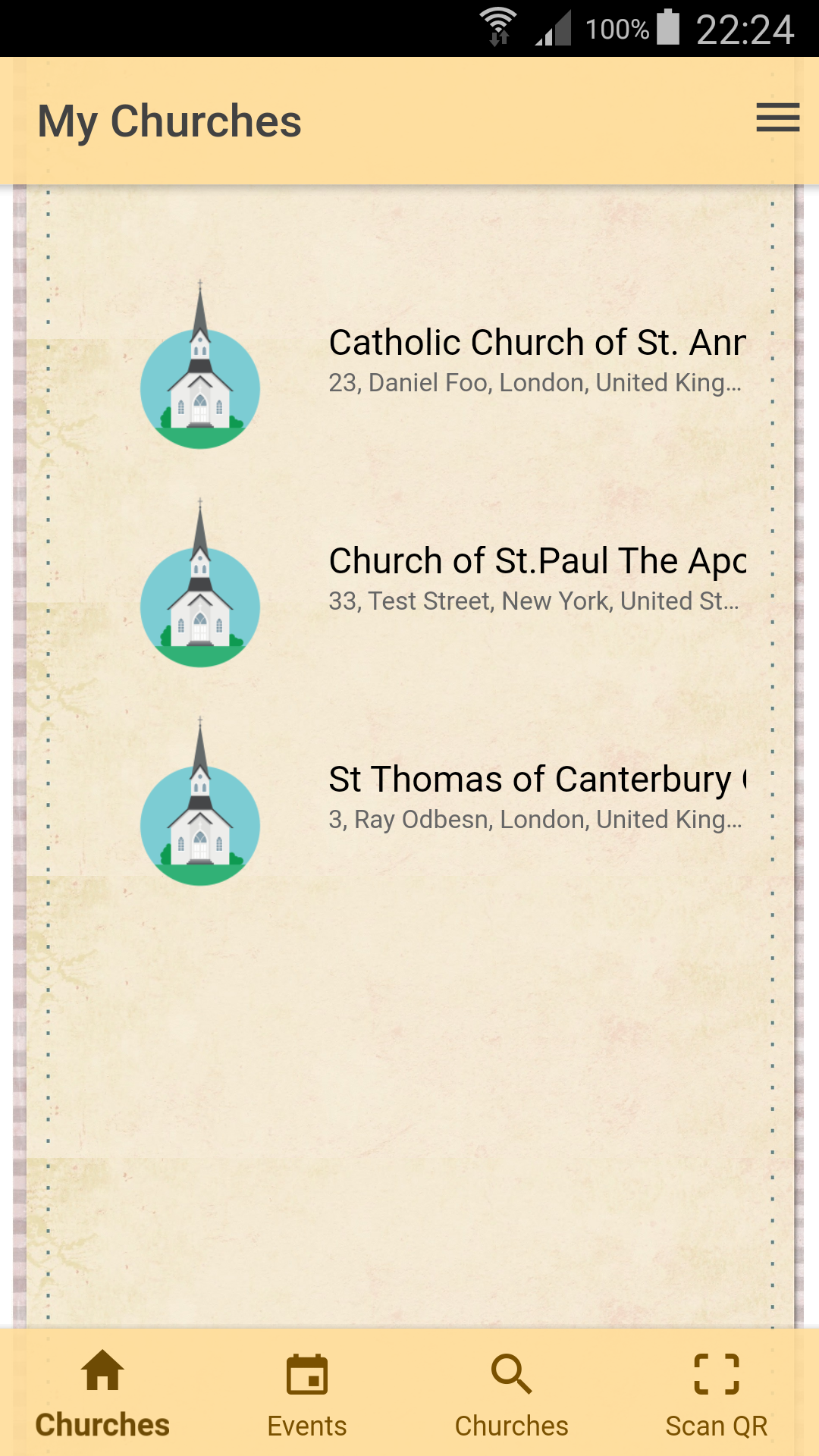
Task: Tap the church icon for St.Paul The Apostle
Action: coord(199,606)
